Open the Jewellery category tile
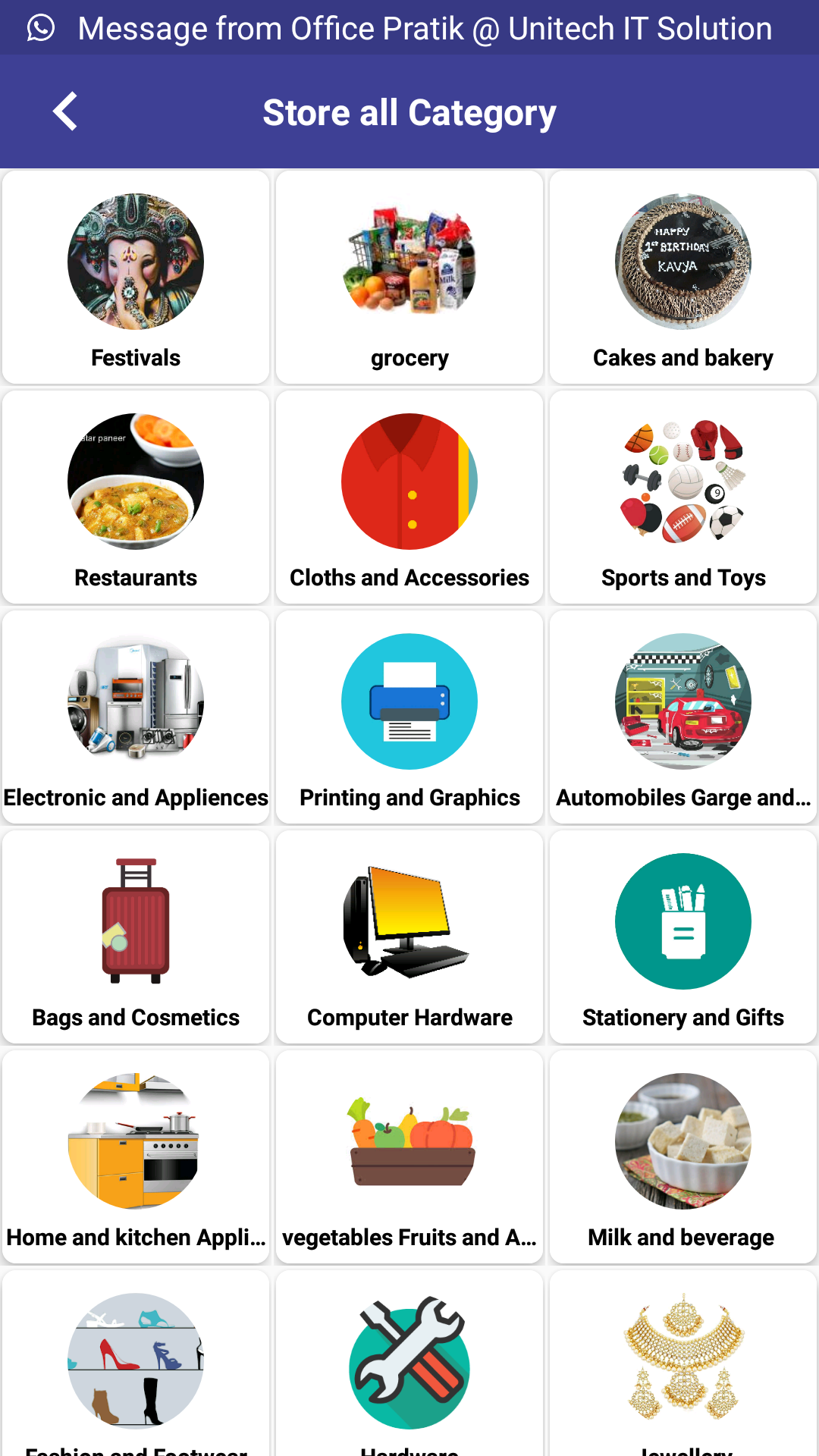 [x=683, y=1363]
